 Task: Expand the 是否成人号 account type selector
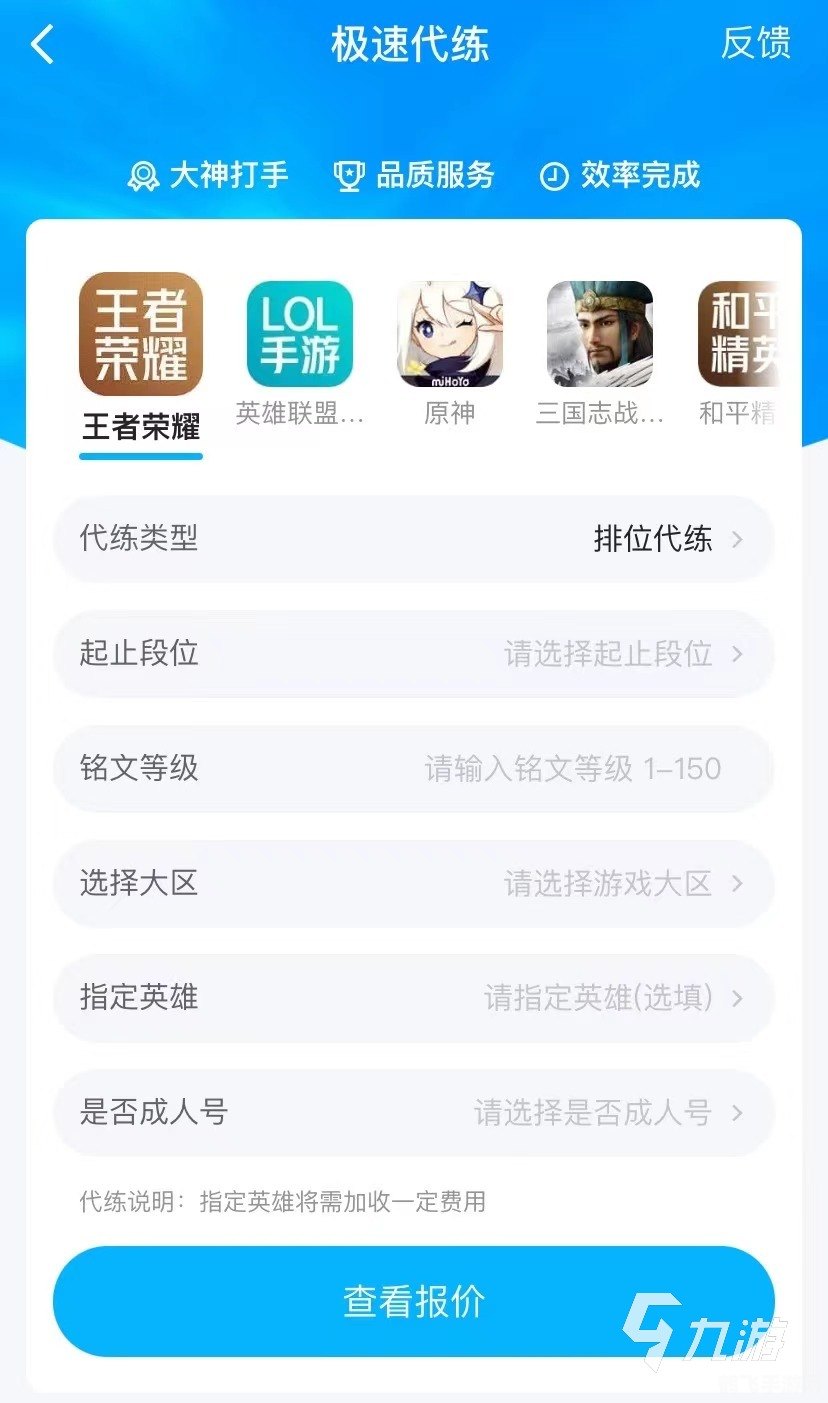414,1113
